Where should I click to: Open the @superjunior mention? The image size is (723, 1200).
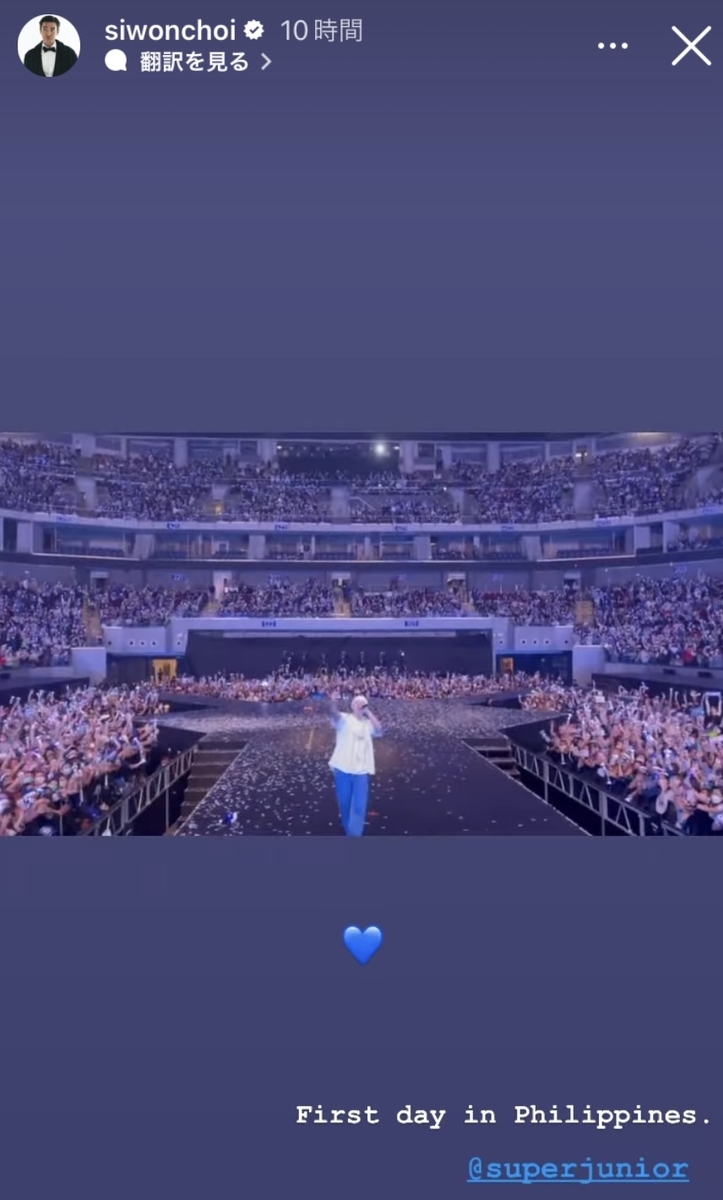pos(577,1169)
